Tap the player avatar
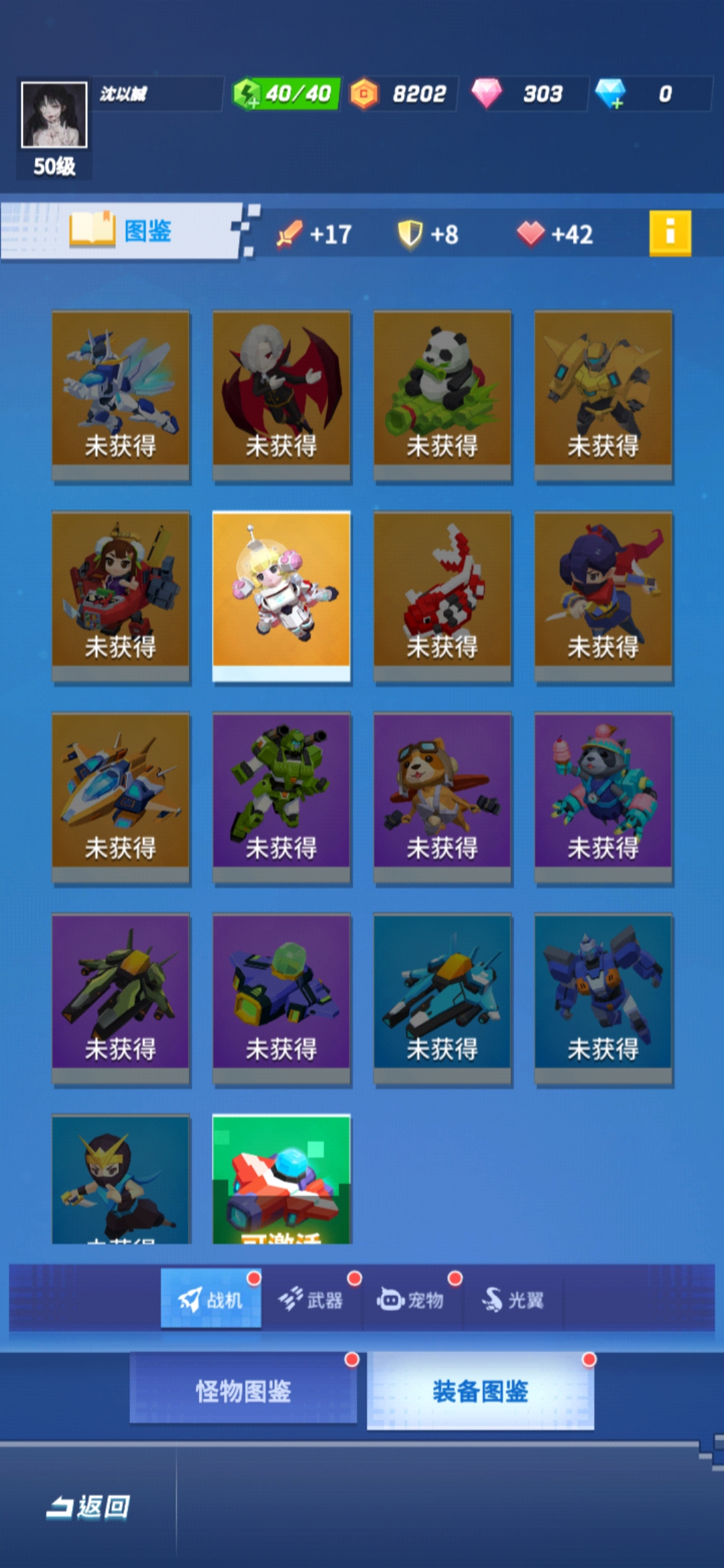 (x=54, y=115)
